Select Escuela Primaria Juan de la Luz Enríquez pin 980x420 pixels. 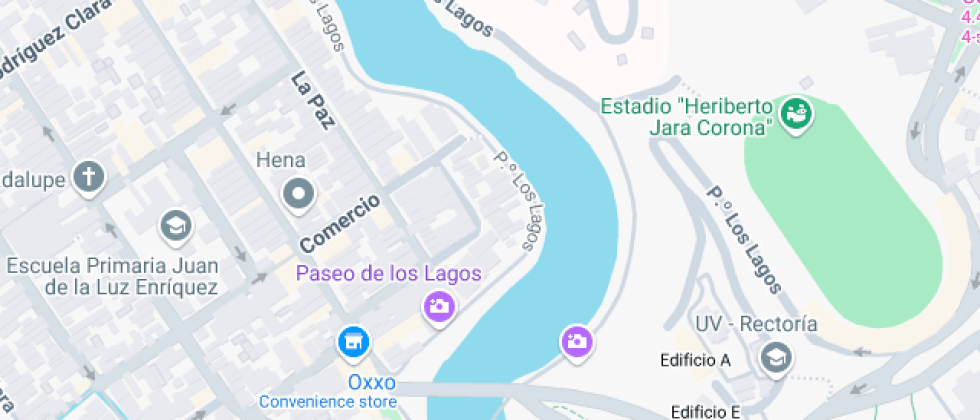tap(176, 226)
